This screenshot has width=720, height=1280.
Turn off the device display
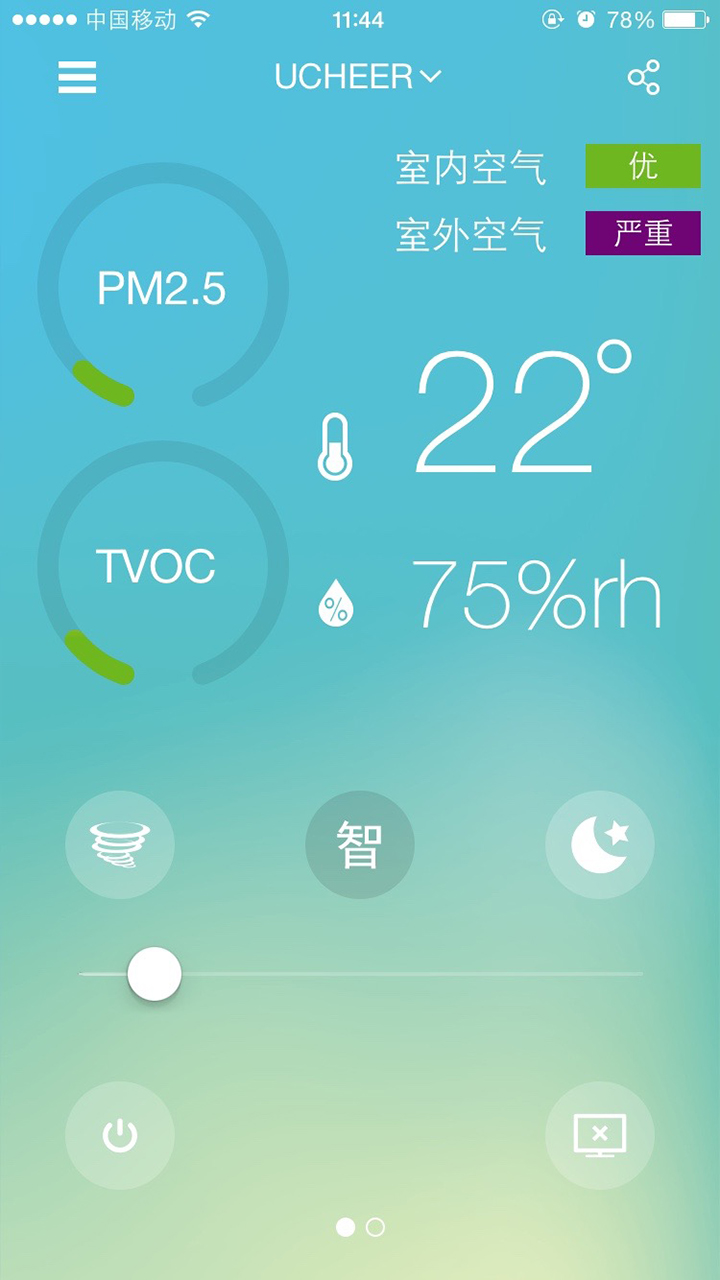click(600, 1136)
